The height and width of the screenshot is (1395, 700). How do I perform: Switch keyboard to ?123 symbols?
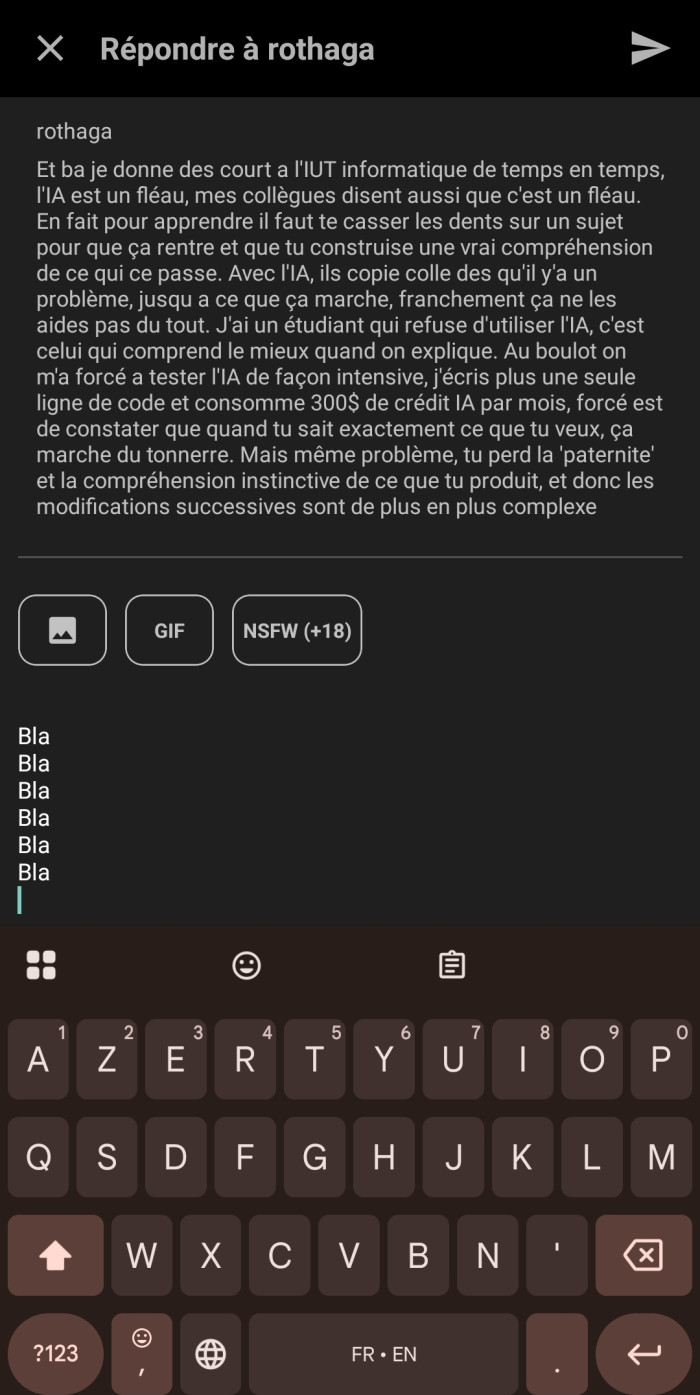[x=55, y=1354]
